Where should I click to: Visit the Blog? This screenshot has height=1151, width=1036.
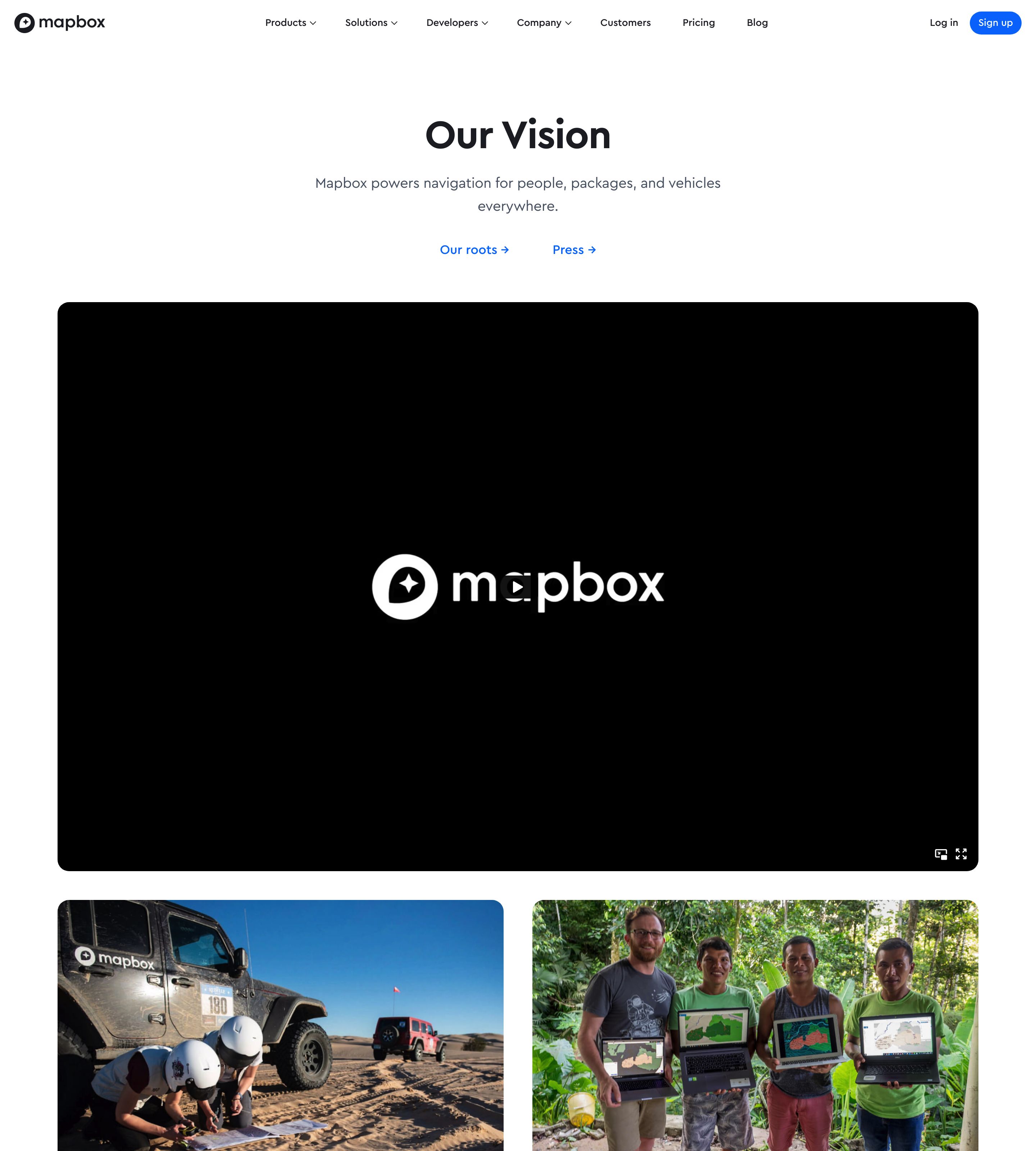(757, 23)
